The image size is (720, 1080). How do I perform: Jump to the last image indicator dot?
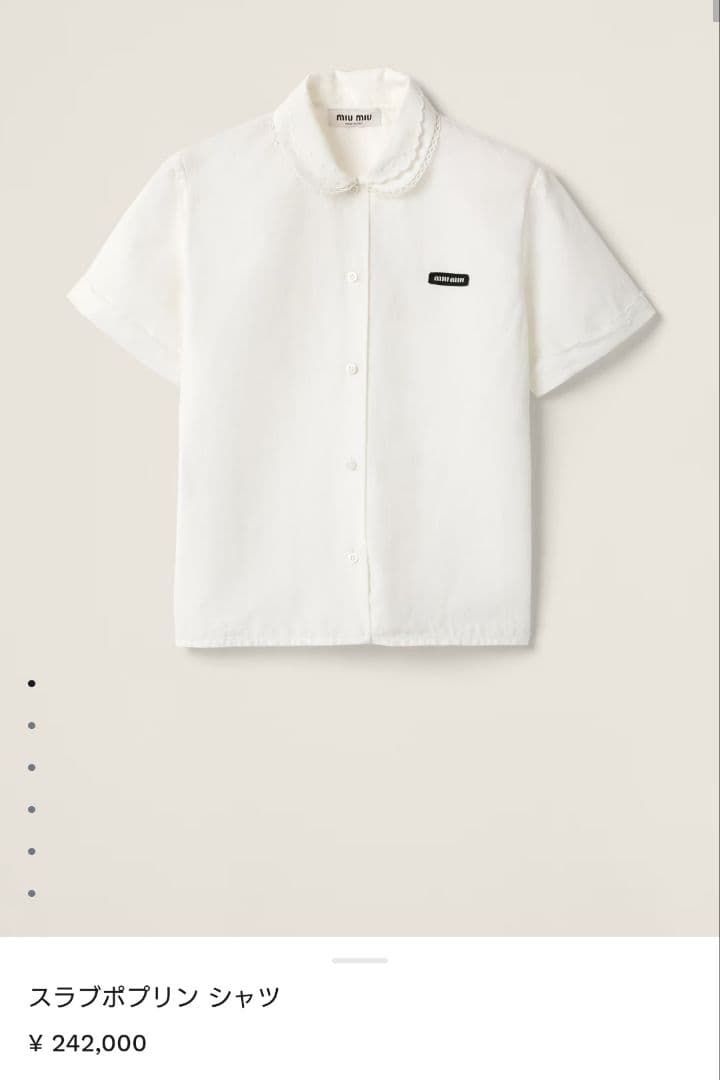point(32,893)
